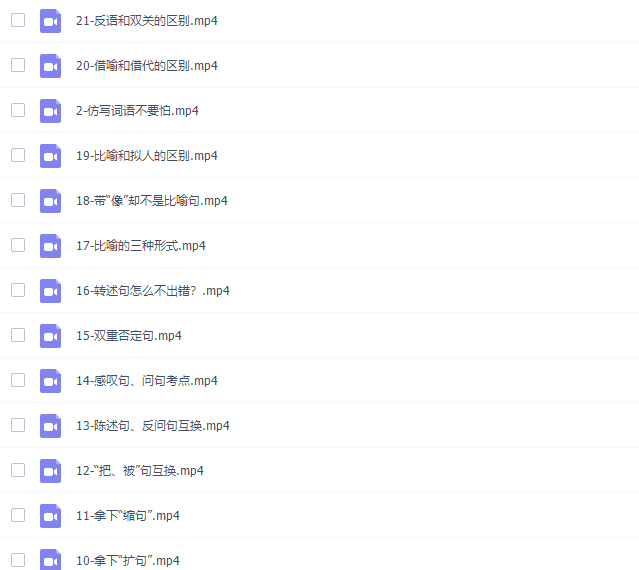Viewport: 639px width, 570px height.
Task: Tick the checkbox beside 19-比喻和拟人的区别.mp4
Action: click(18, 155)
